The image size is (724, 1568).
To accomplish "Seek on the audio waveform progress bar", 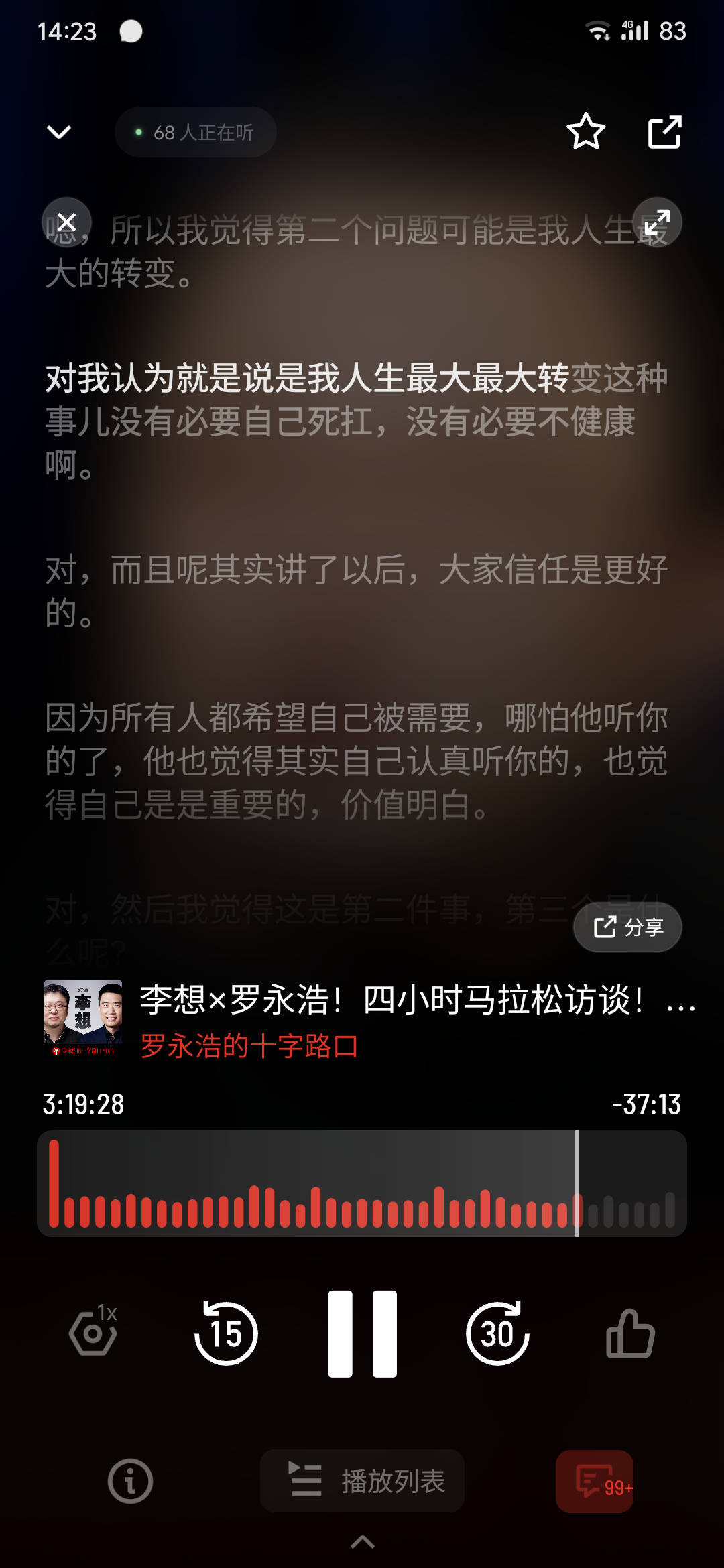I will tap(362, 1183).
